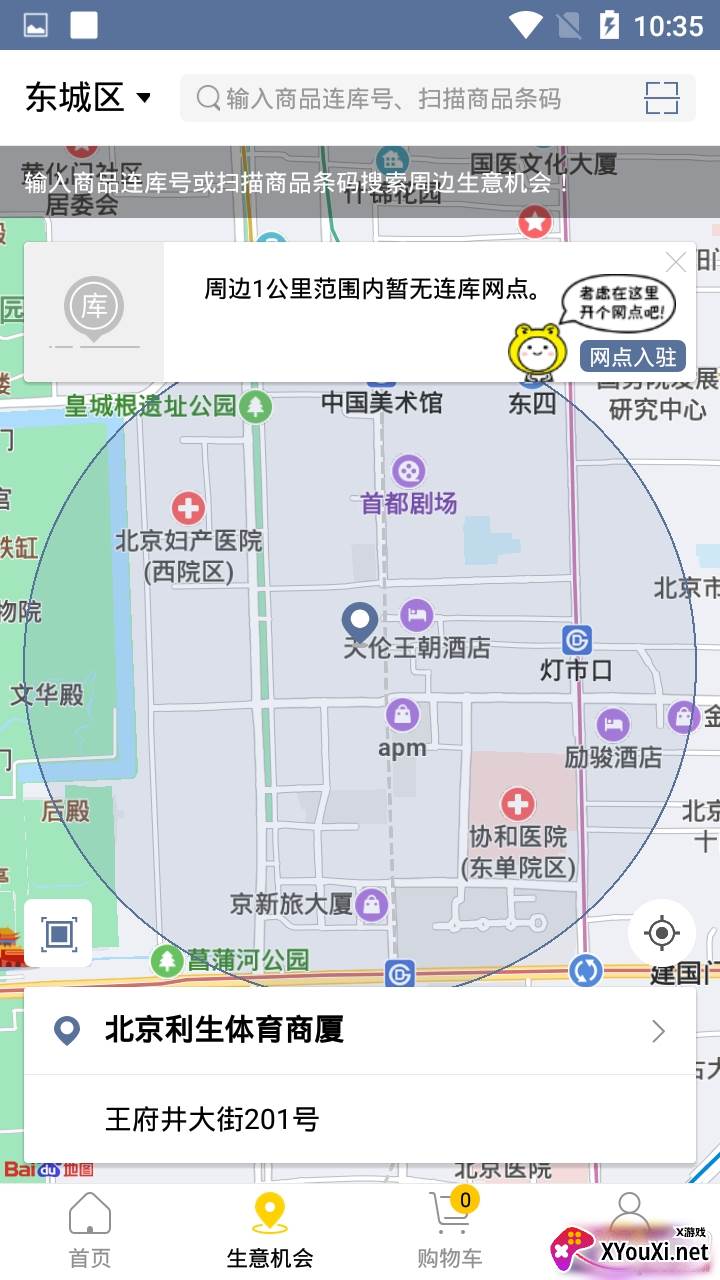Select the 生意机会 tab
The image size is (720, 1280).
coord(270,1232)
